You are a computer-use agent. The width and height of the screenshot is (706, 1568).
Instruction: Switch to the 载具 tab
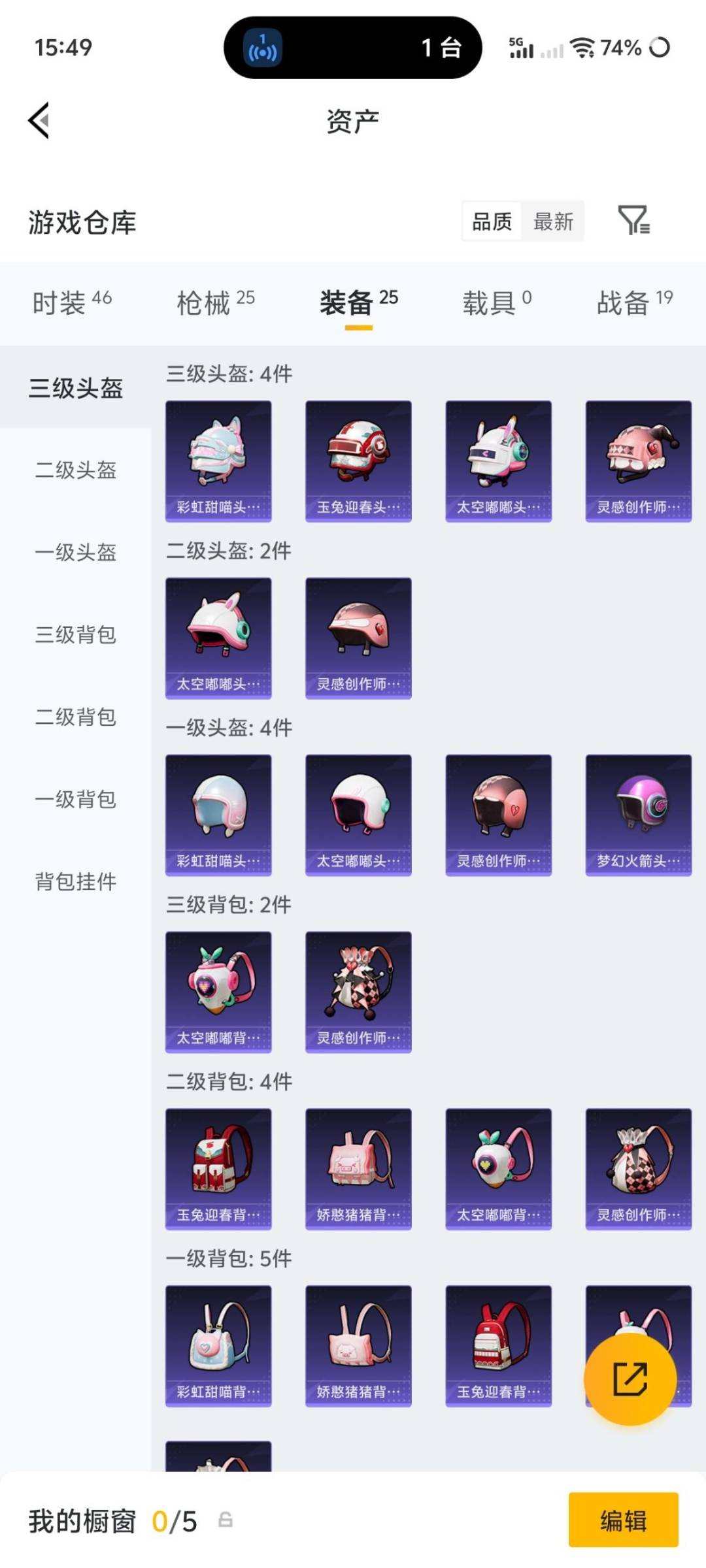(497, 303)
